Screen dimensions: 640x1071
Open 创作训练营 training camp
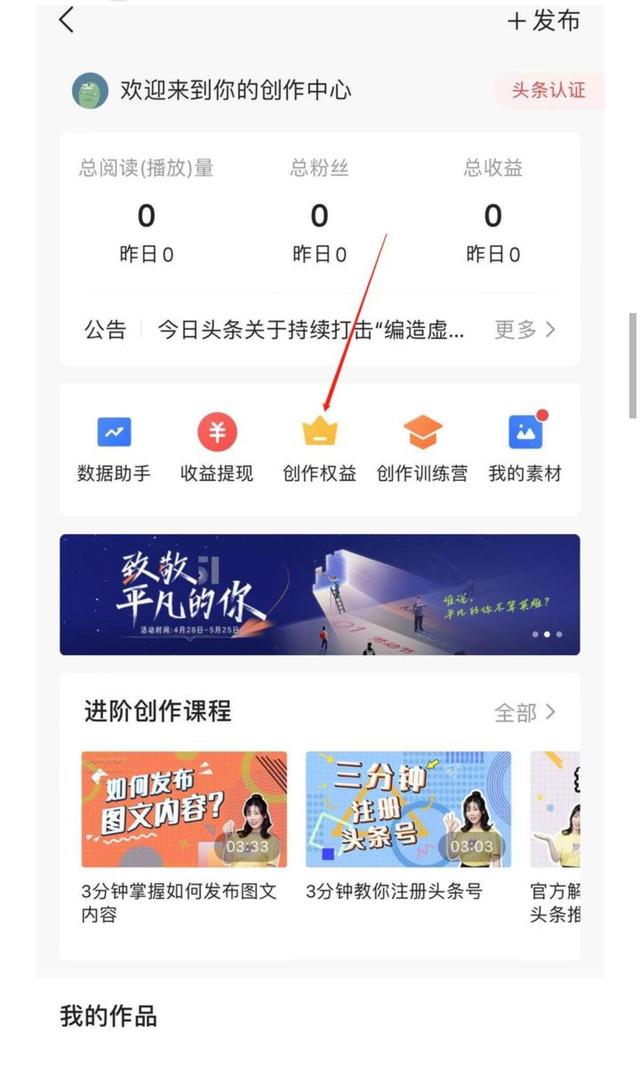coord(422,446)
